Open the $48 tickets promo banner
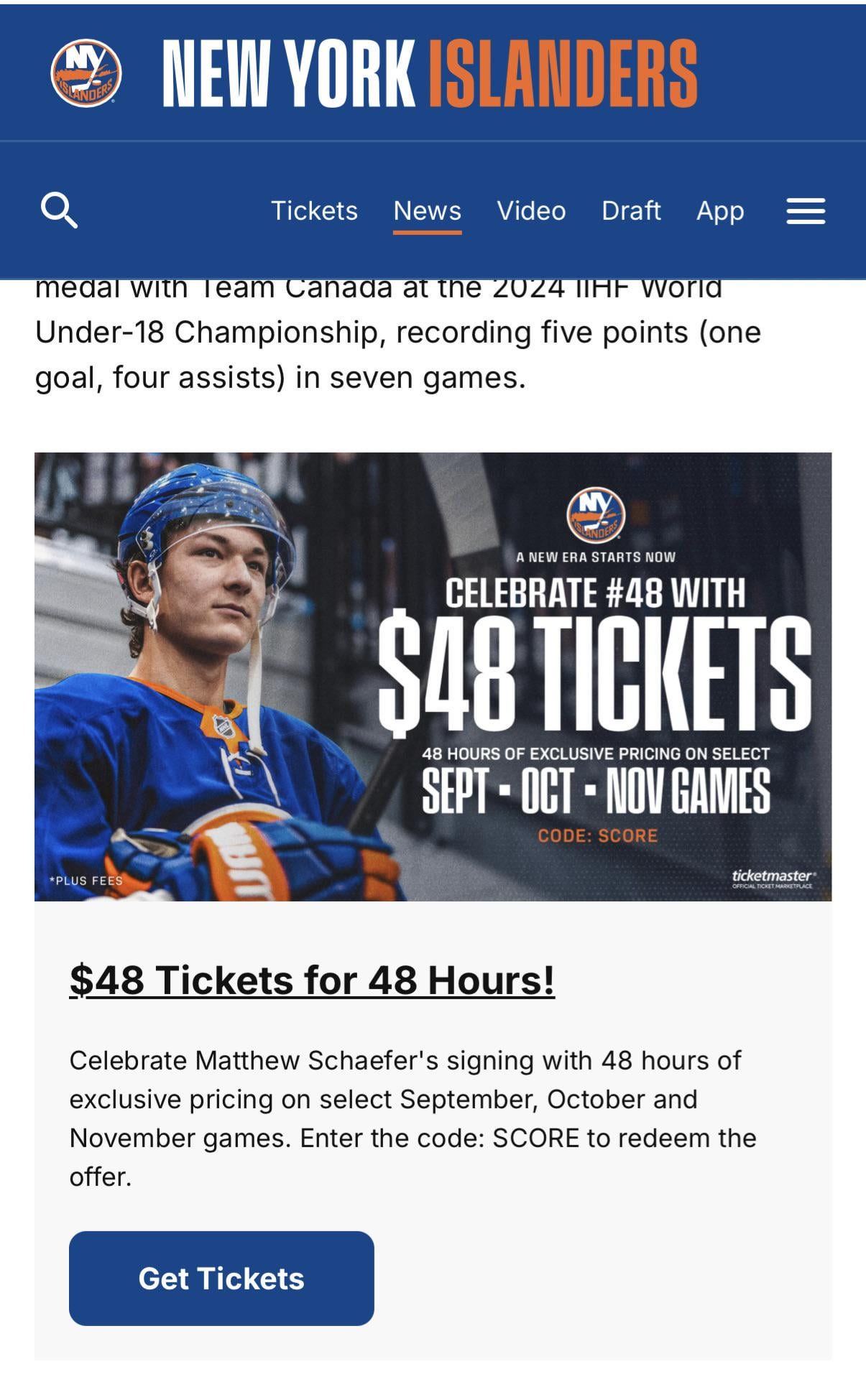 pyautogui.click(x=433, y=676)
